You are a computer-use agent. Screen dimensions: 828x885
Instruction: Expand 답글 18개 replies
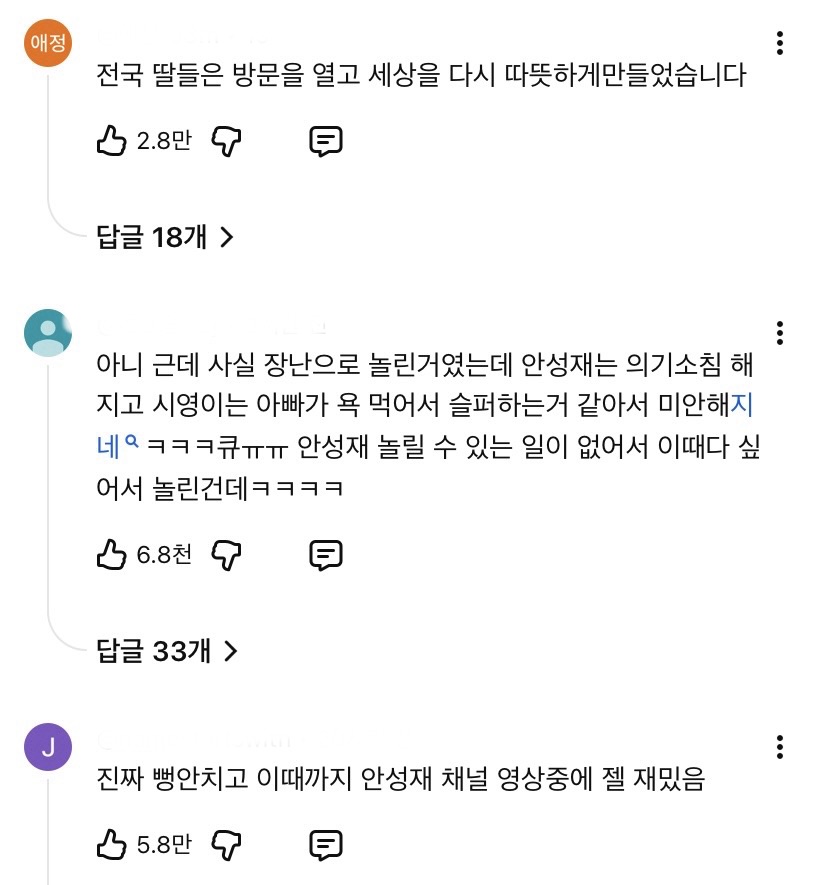tap(165, 237)
